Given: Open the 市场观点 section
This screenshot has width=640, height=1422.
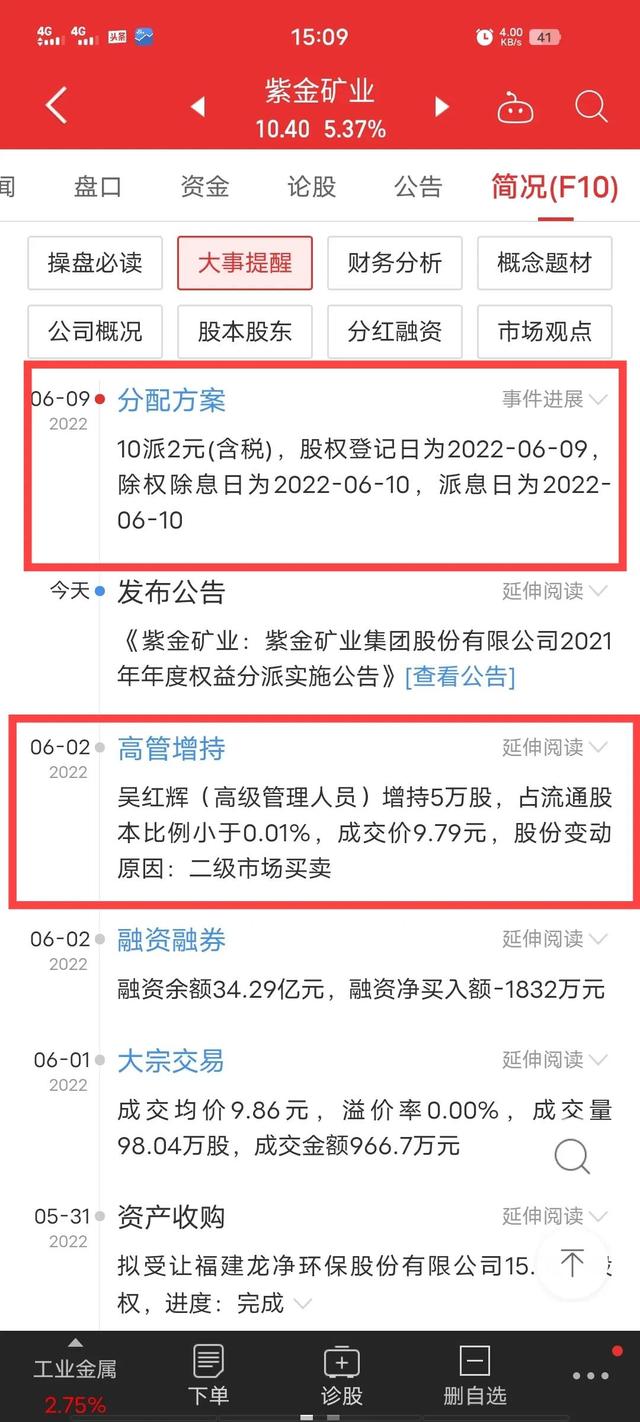Looking at the screenshot, I should [x=544, y=331].
